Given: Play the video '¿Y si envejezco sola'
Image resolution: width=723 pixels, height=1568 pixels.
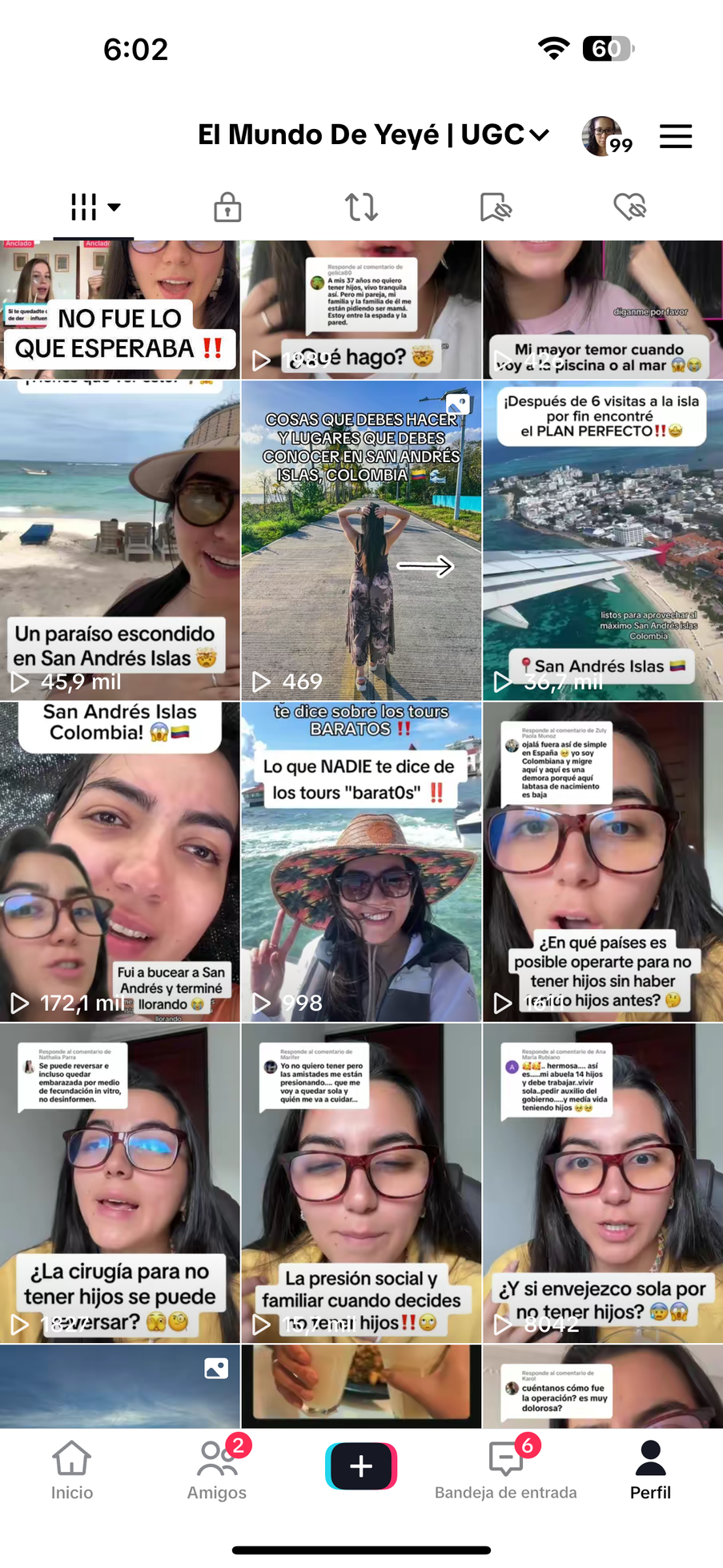Looking at the screenshot, I should [x=602, y=1183].
